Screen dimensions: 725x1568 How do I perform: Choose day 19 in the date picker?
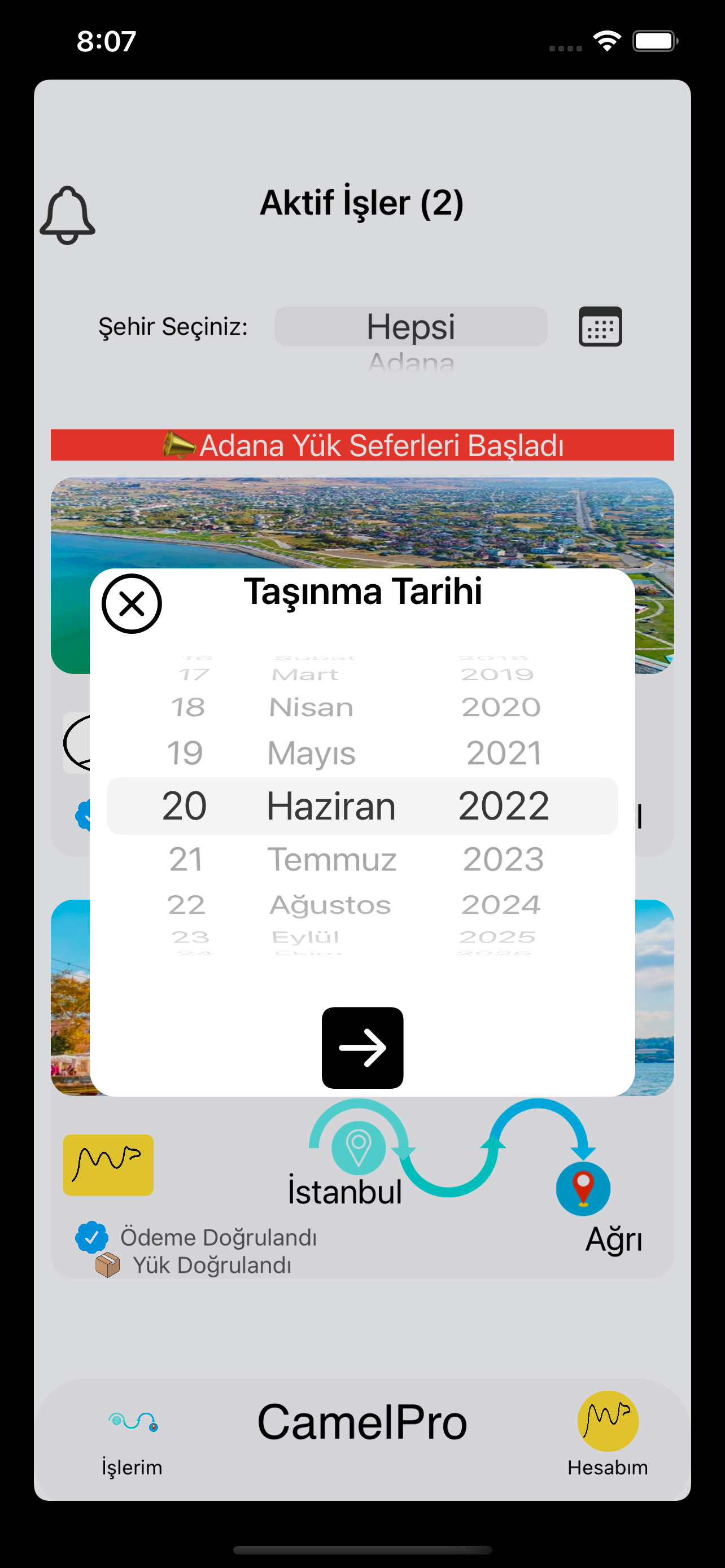click(185, 753)
